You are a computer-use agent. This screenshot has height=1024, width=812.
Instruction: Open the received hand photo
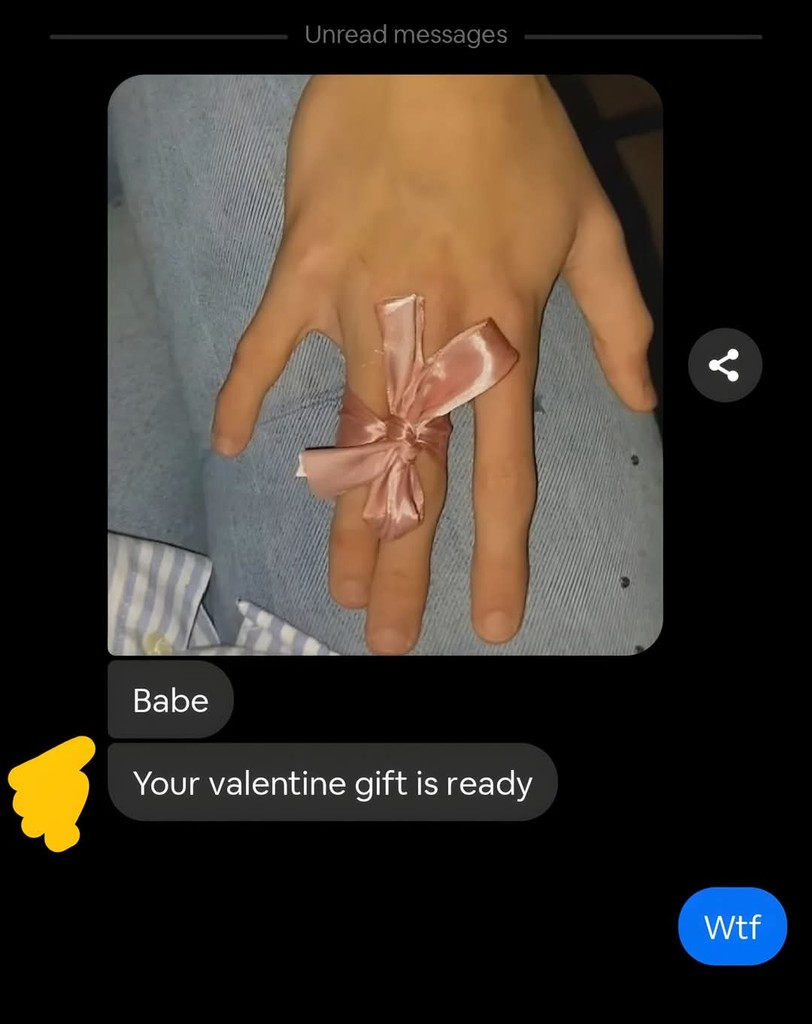(x=385, y=365)
